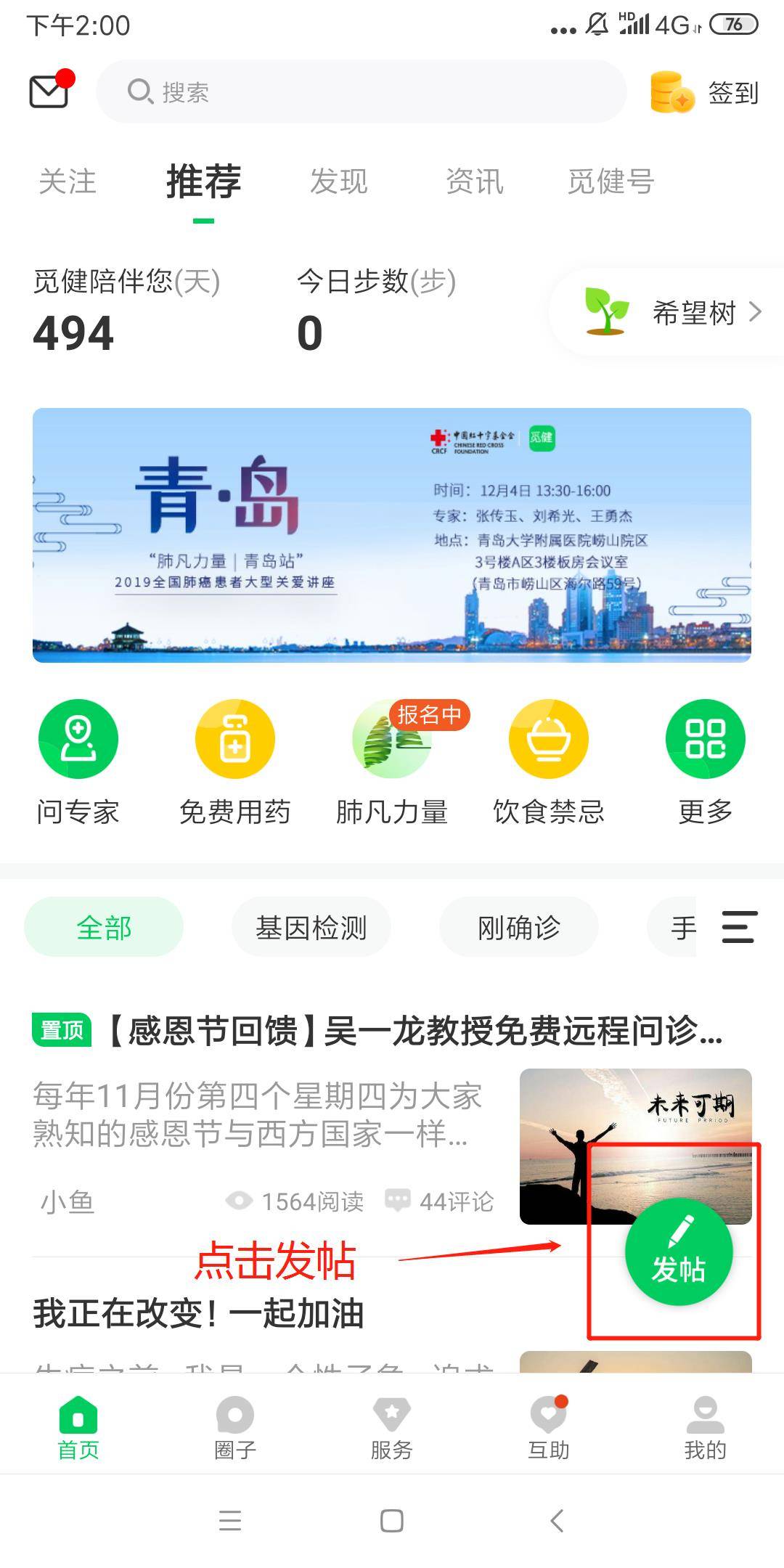Open the 互助 mutual help tab icon
The width and height of the screenshot is (784, 1568).
549,1423
